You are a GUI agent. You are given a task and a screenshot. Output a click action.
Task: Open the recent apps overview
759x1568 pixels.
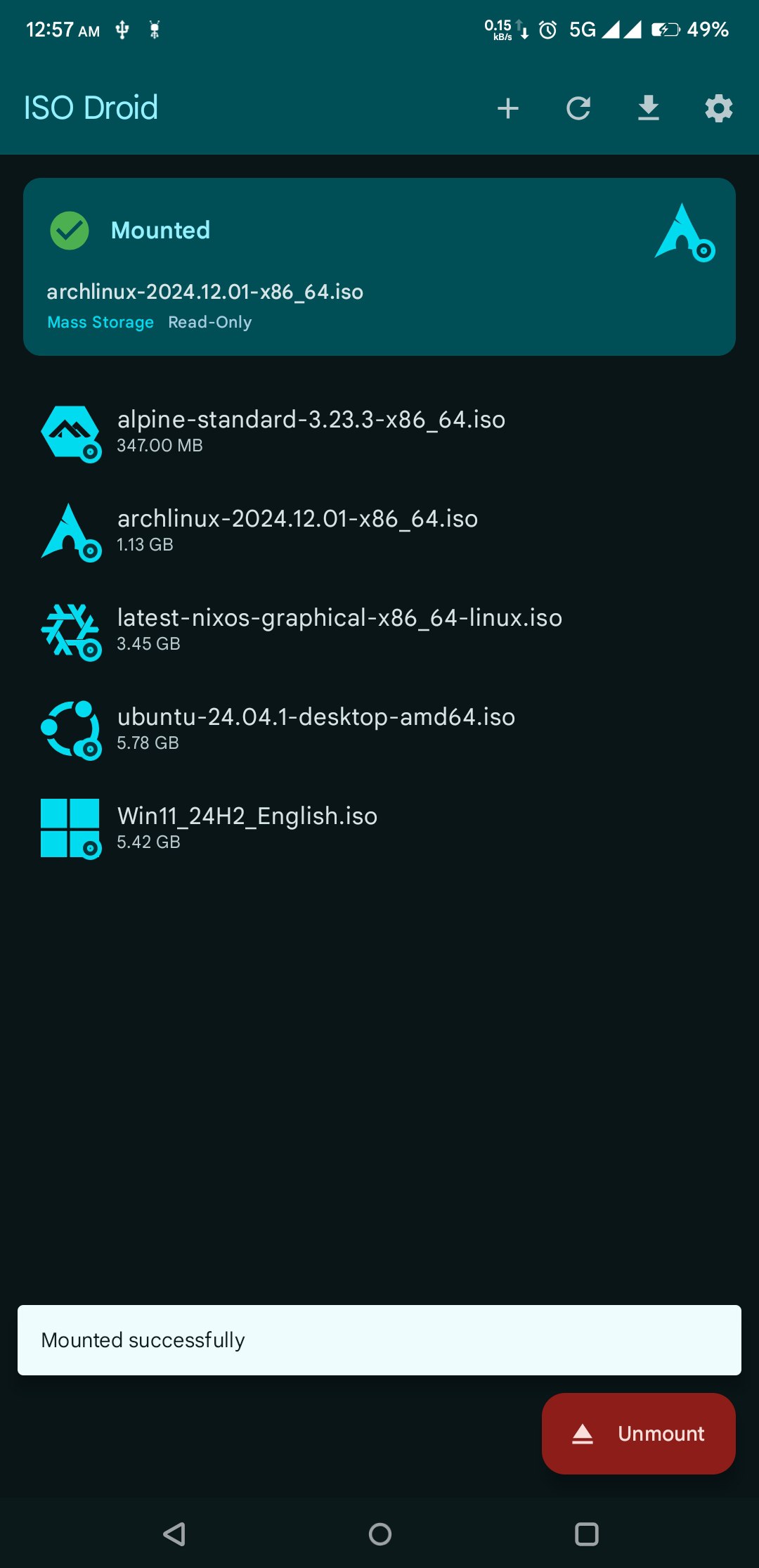[586, 1534]
